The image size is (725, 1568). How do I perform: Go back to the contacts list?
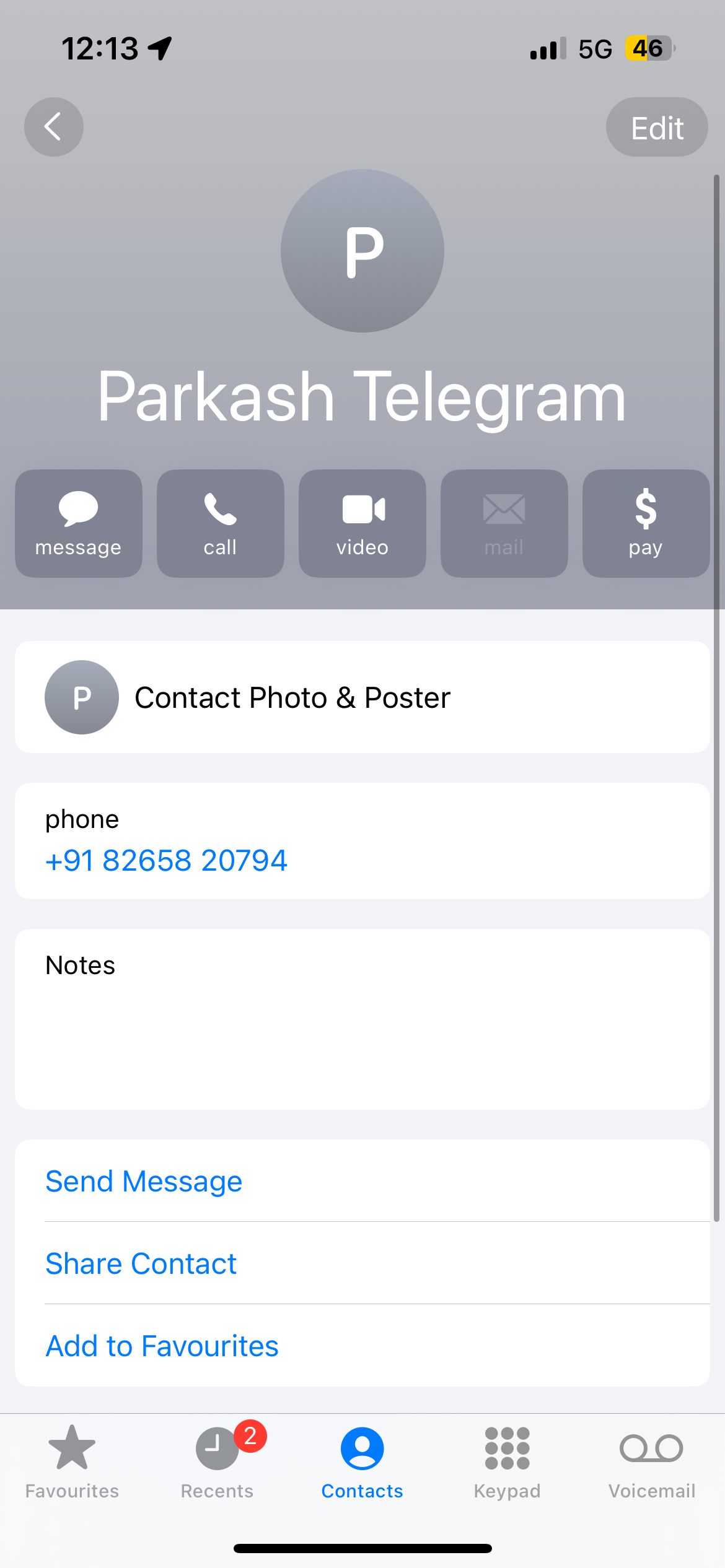(x=54, y=127)
